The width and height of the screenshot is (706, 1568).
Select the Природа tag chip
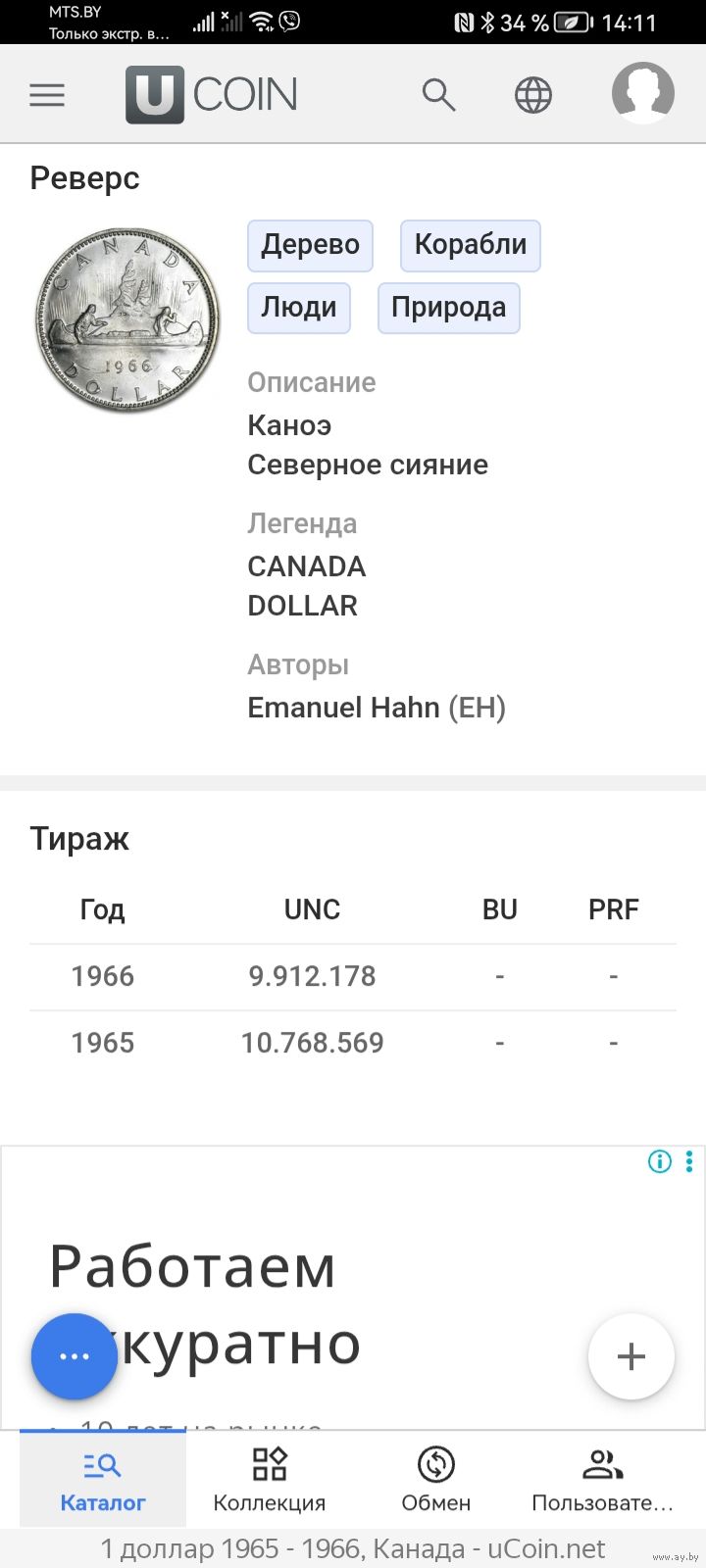[448, 308]
